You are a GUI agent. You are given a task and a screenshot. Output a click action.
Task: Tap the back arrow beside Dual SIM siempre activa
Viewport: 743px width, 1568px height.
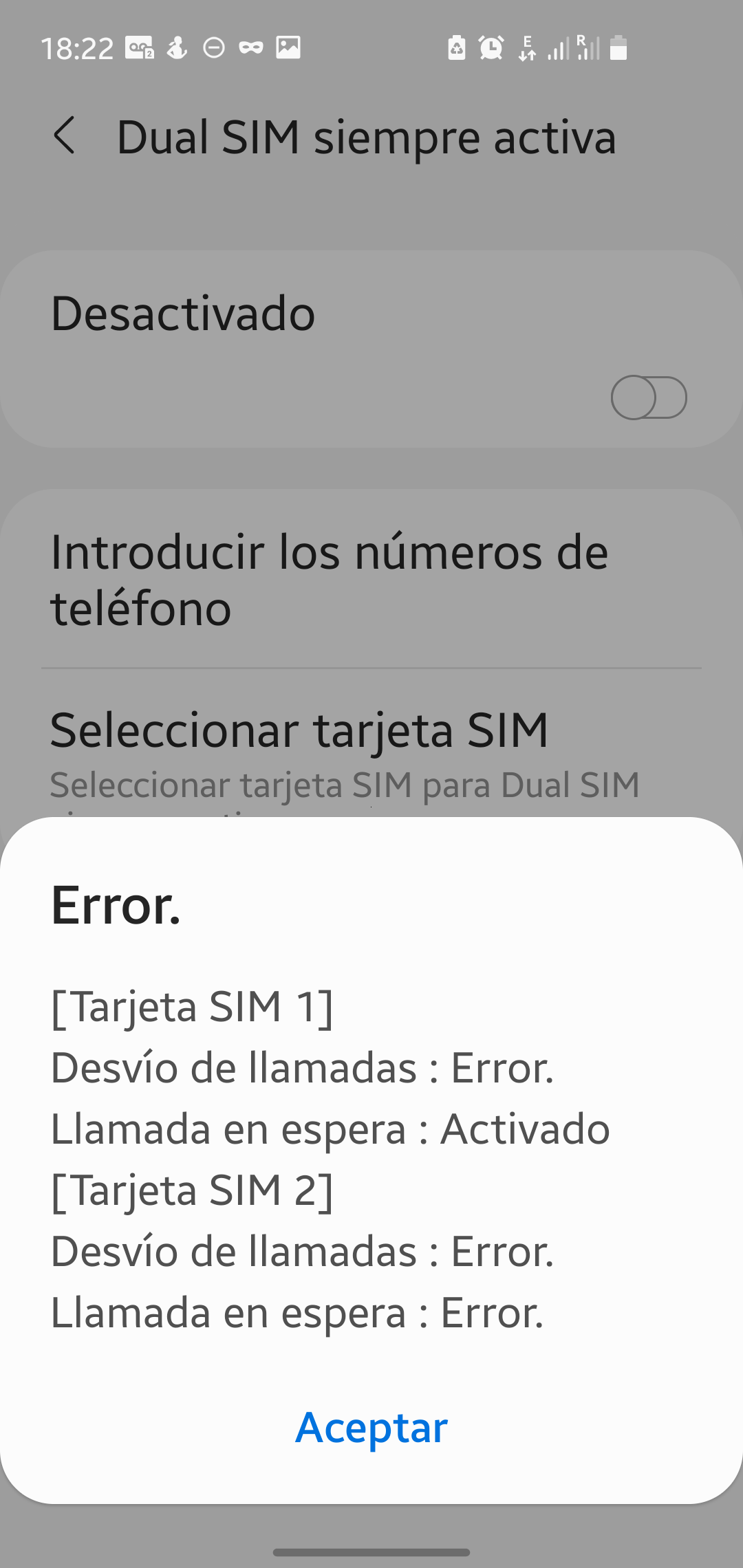pyautogui.click(x=67, y=137)
